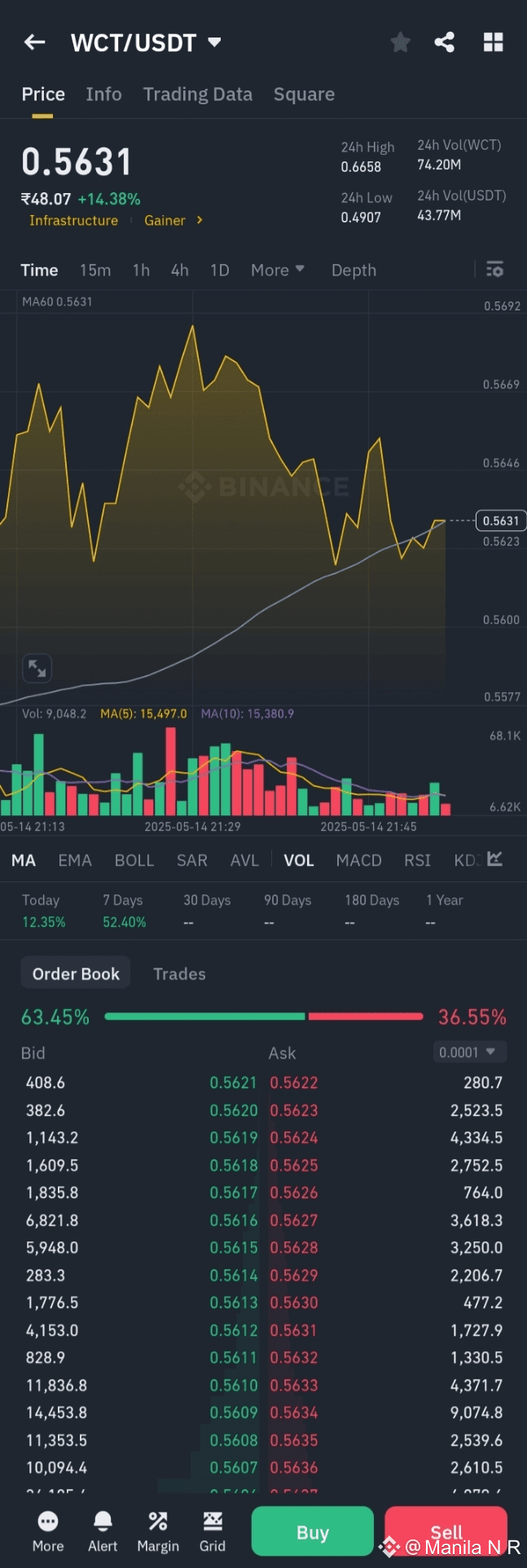This screenshot has width=527, height=1568.
Task: Add WCT/USDT to favorites with the star
Action: coord(400,42)
